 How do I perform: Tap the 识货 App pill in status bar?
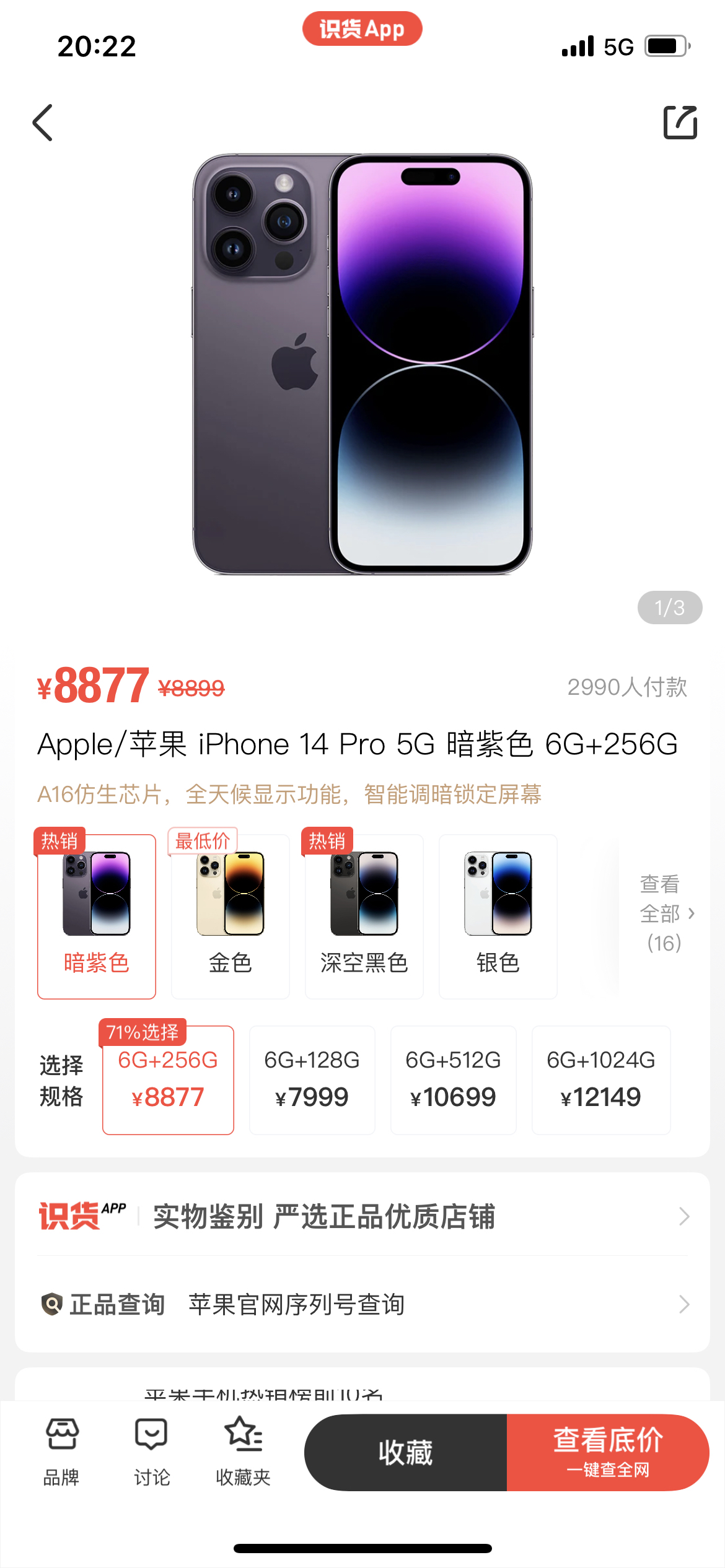(x=362, y=28)
